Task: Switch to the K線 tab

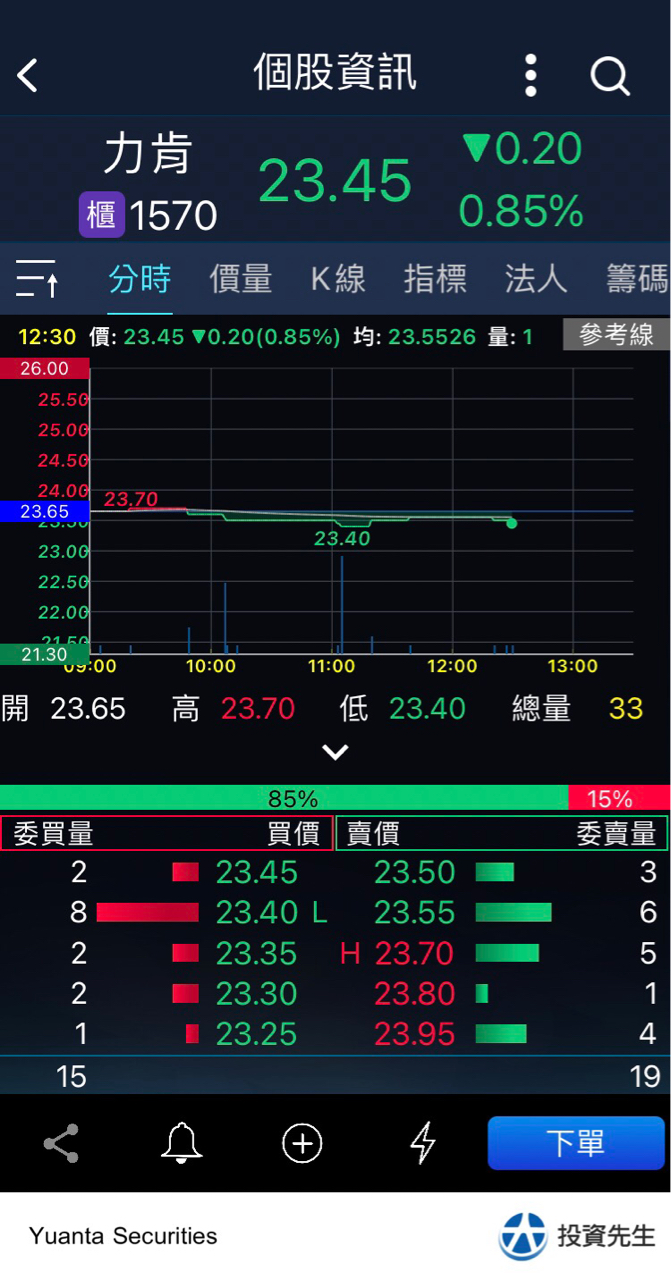Action: click(338, 279)
